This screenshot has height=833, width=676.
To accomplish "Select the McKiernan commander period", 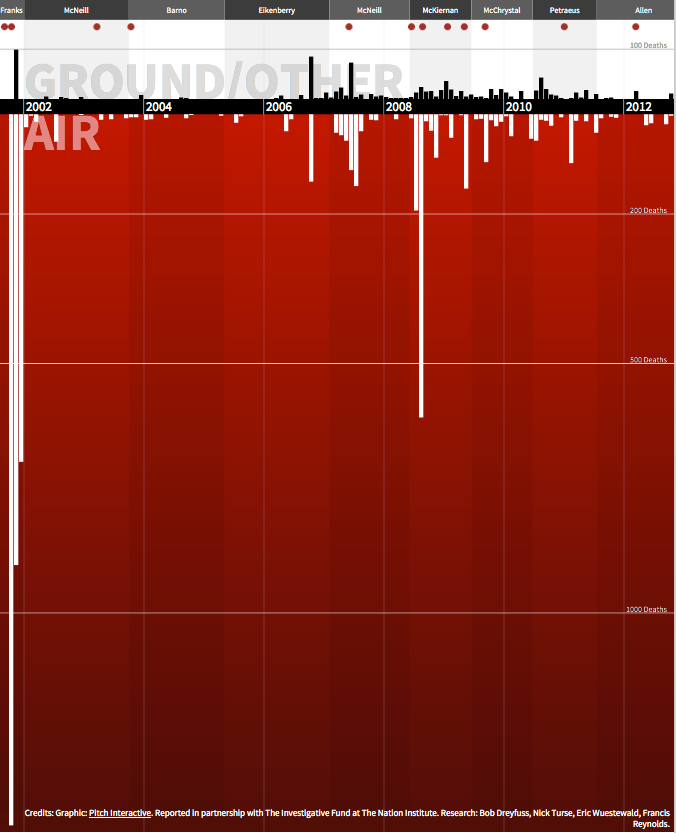I will (440, 10).
